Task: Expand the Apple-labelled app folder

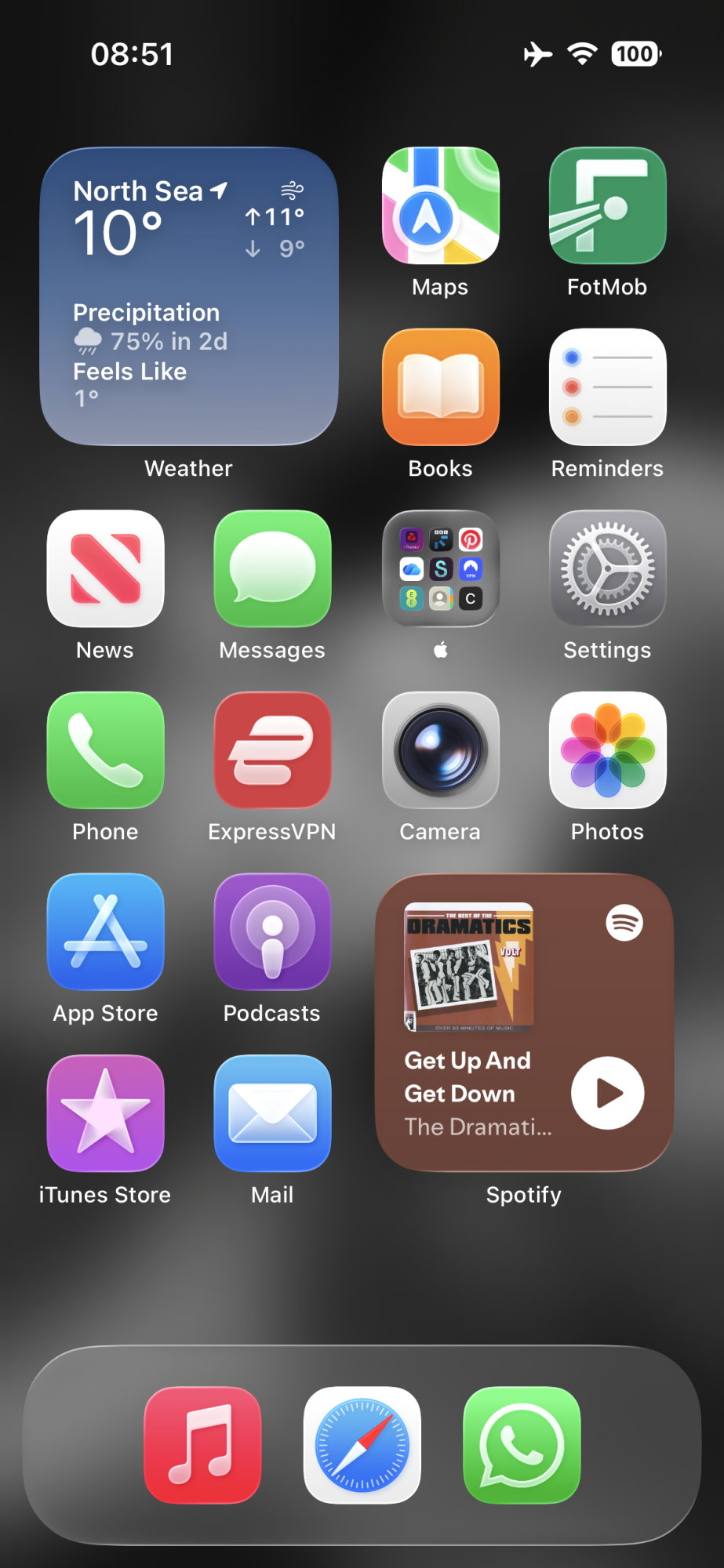Action: (x=440, y=568)
